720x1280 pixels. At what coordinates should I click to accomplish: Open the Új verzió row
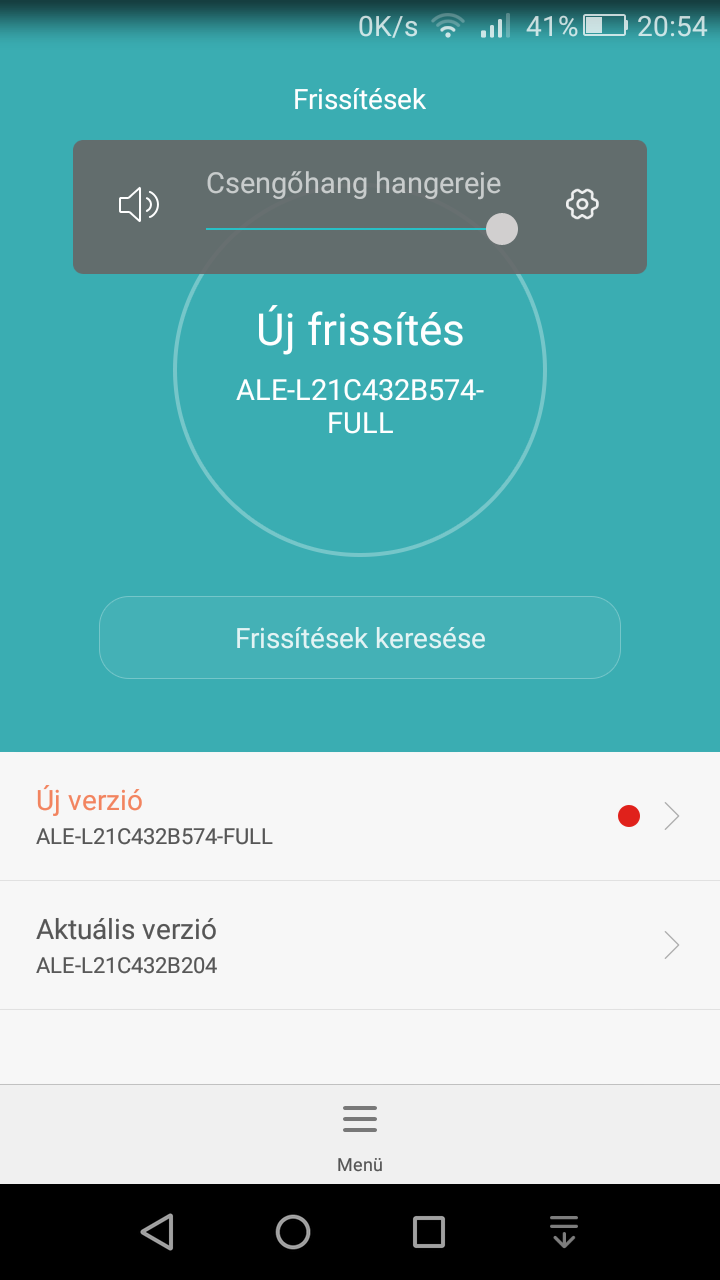(360, 816)
